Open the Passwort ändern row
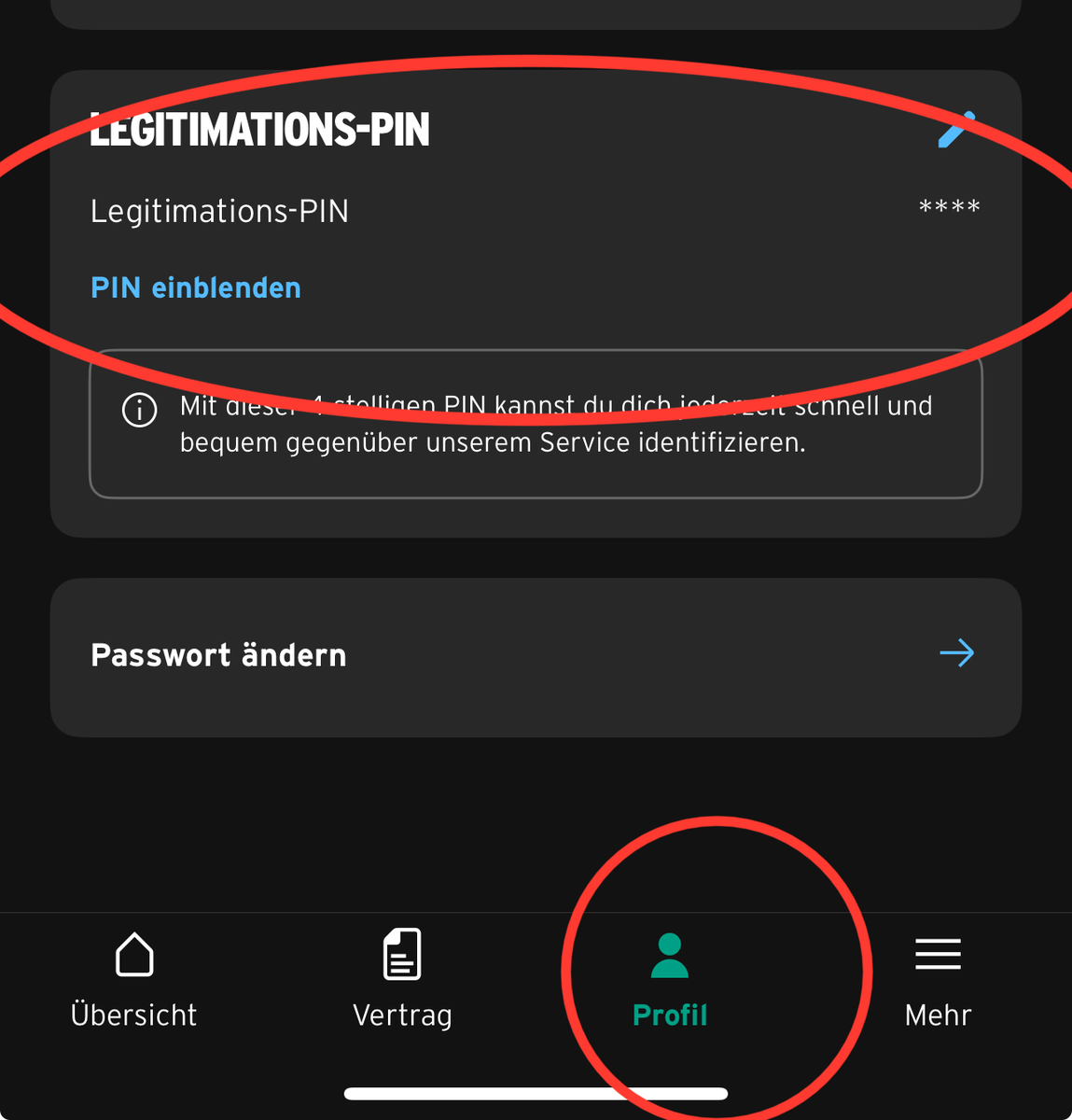 click(536, 655)
